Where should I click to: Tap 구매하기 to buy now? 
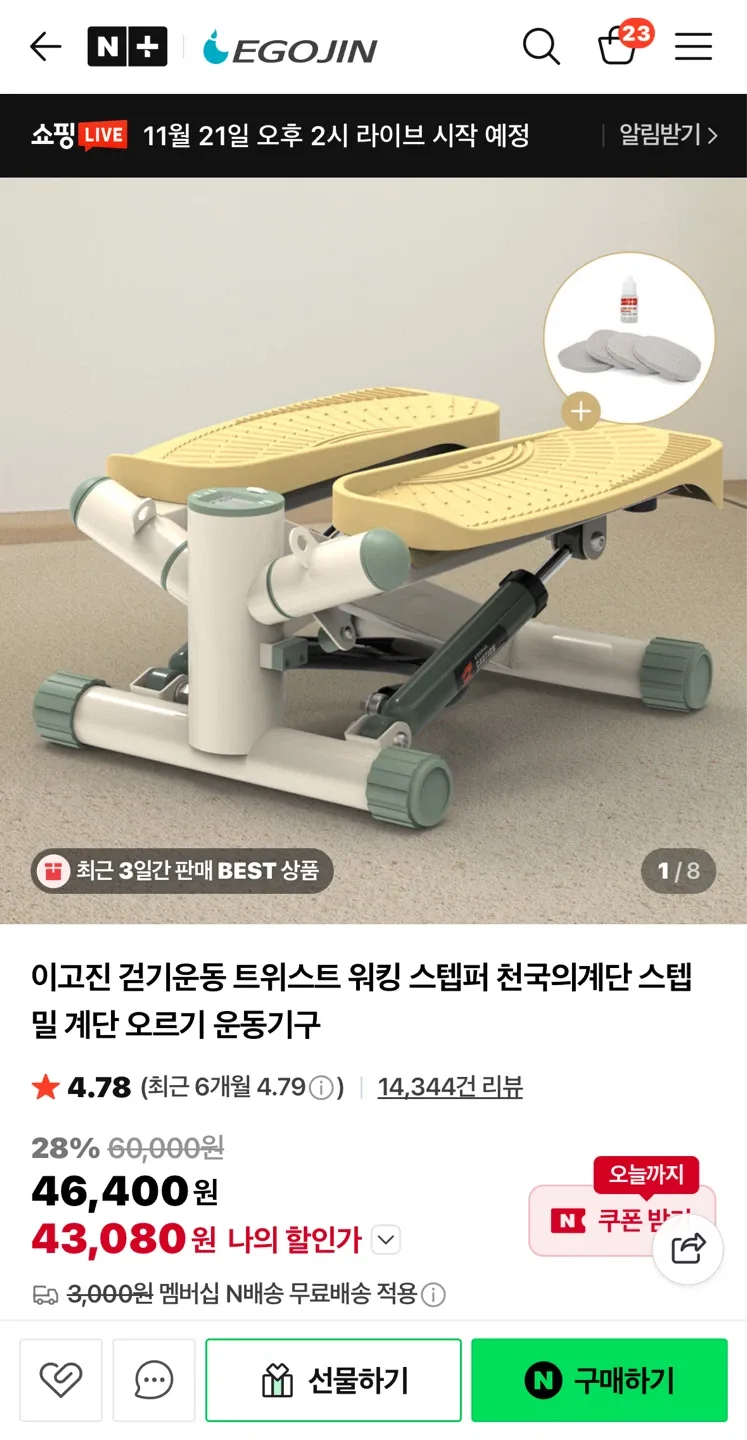click(x=599, y=1381)
